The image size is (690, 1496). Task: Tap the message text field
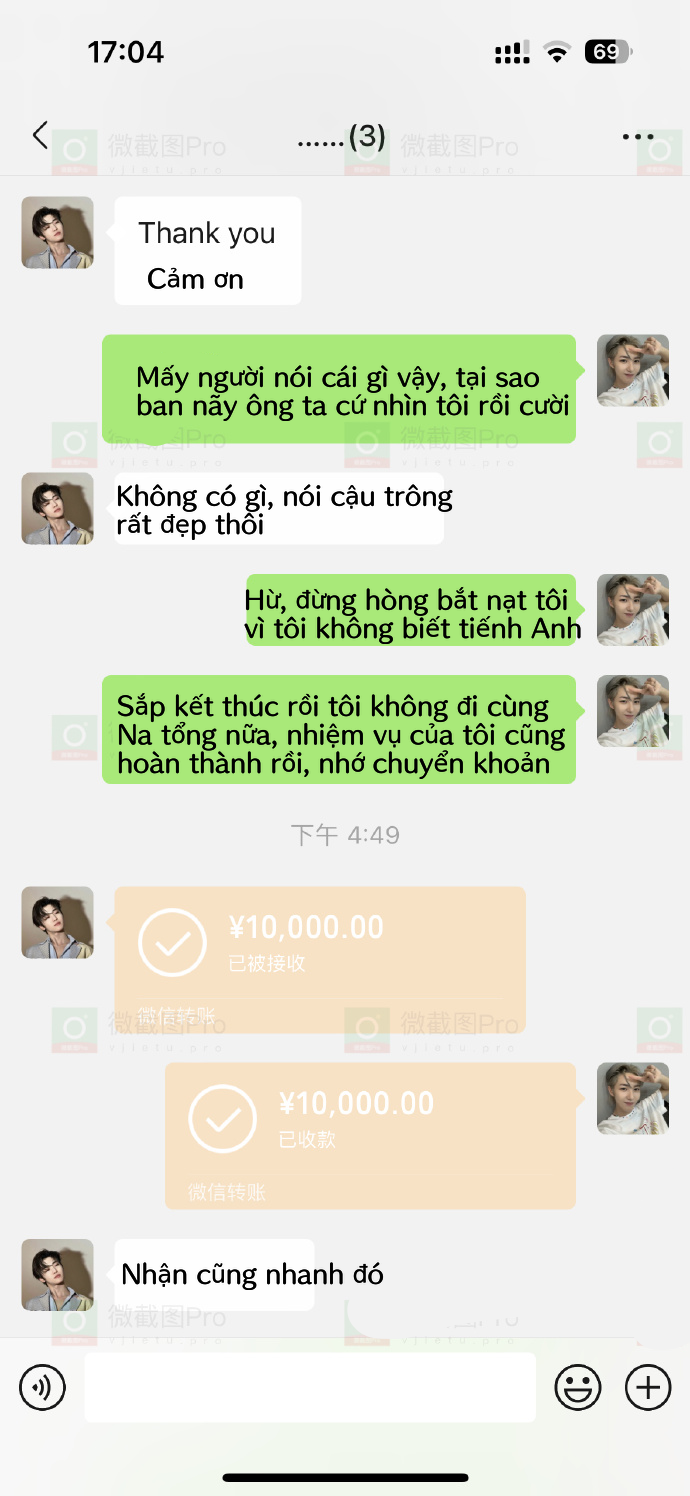tap(310, 1387)
